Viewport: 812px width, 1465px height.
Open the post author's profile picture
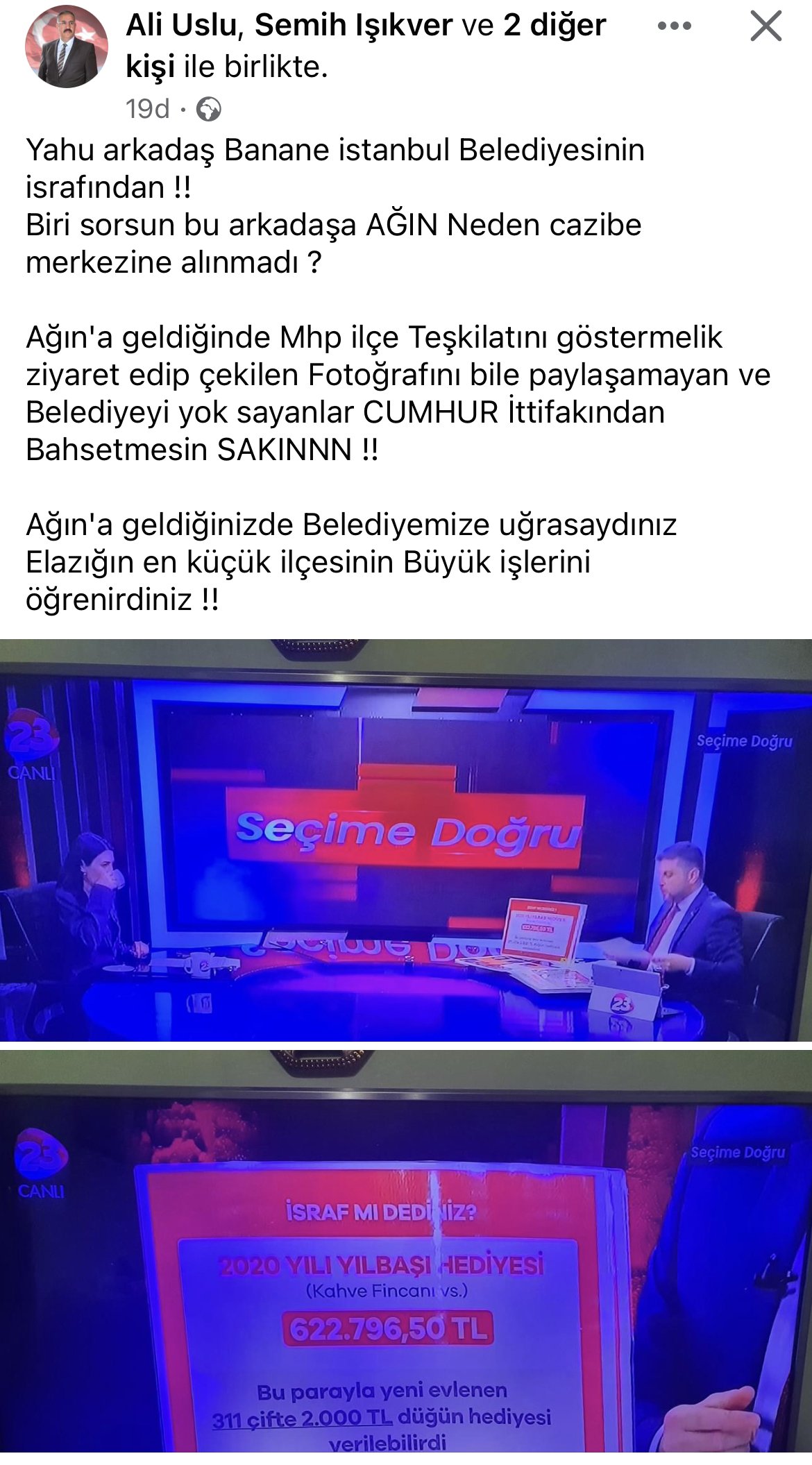pos(67,46)
